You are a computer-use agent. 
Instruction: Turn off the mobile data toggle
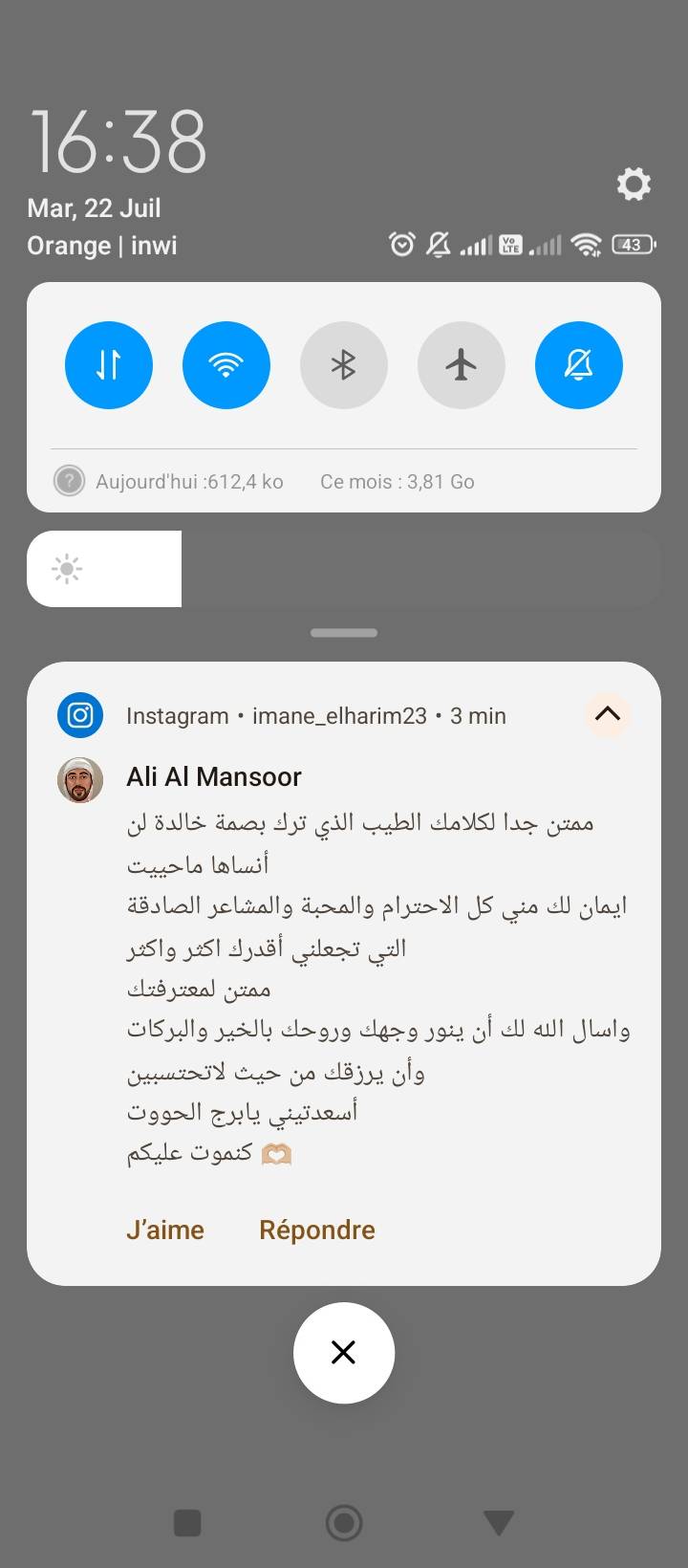tap(109, 365)
